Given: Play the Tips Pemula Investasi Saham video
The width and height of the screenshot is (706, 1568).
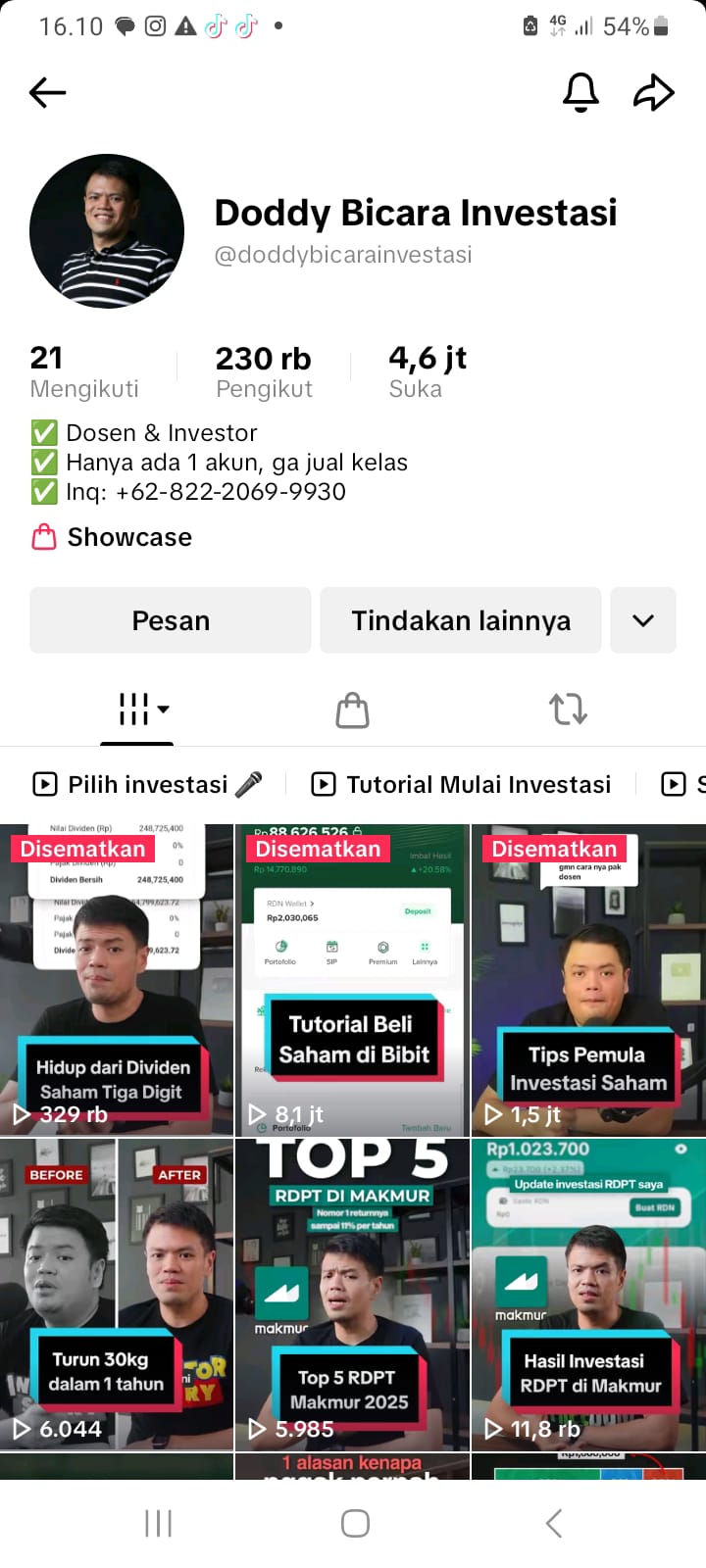Looking at the screenshot, I should click(x=588, y=980).
